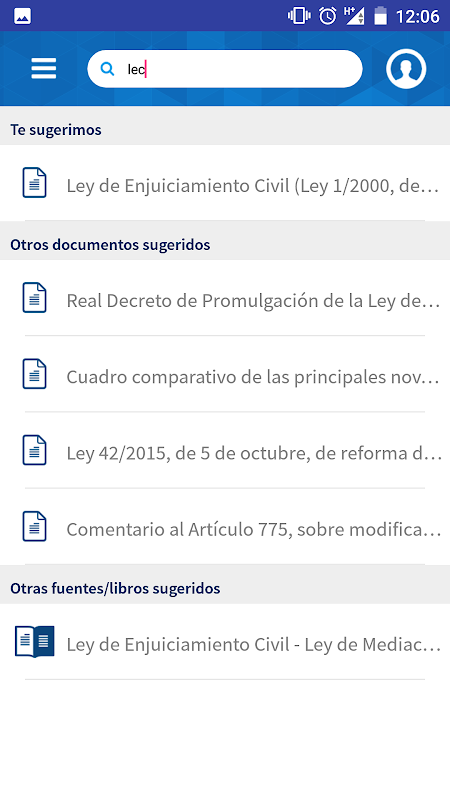Image resolution: width=450 pixels, height=800 pixels.
Task: View Comentario al Artículo 775 document
Action: tap(225, 527)
